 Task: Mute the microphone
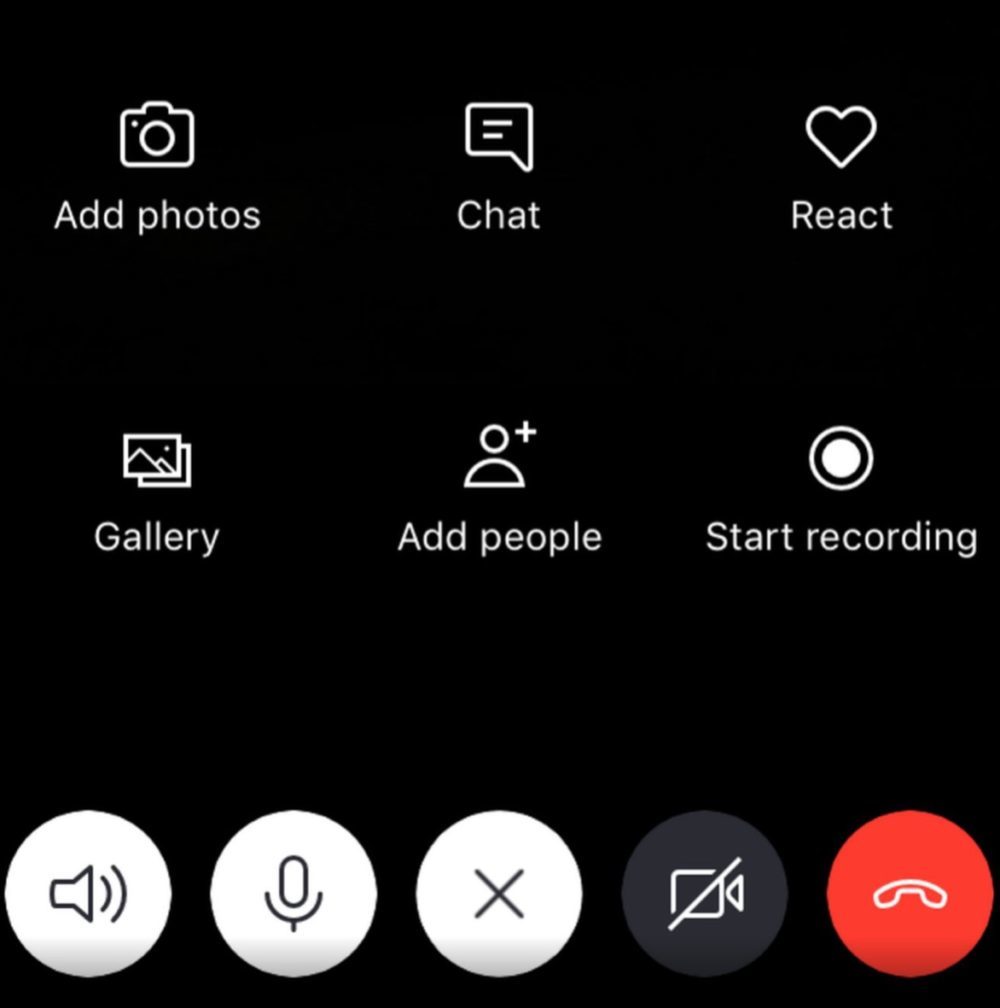(x=294, y=894)
